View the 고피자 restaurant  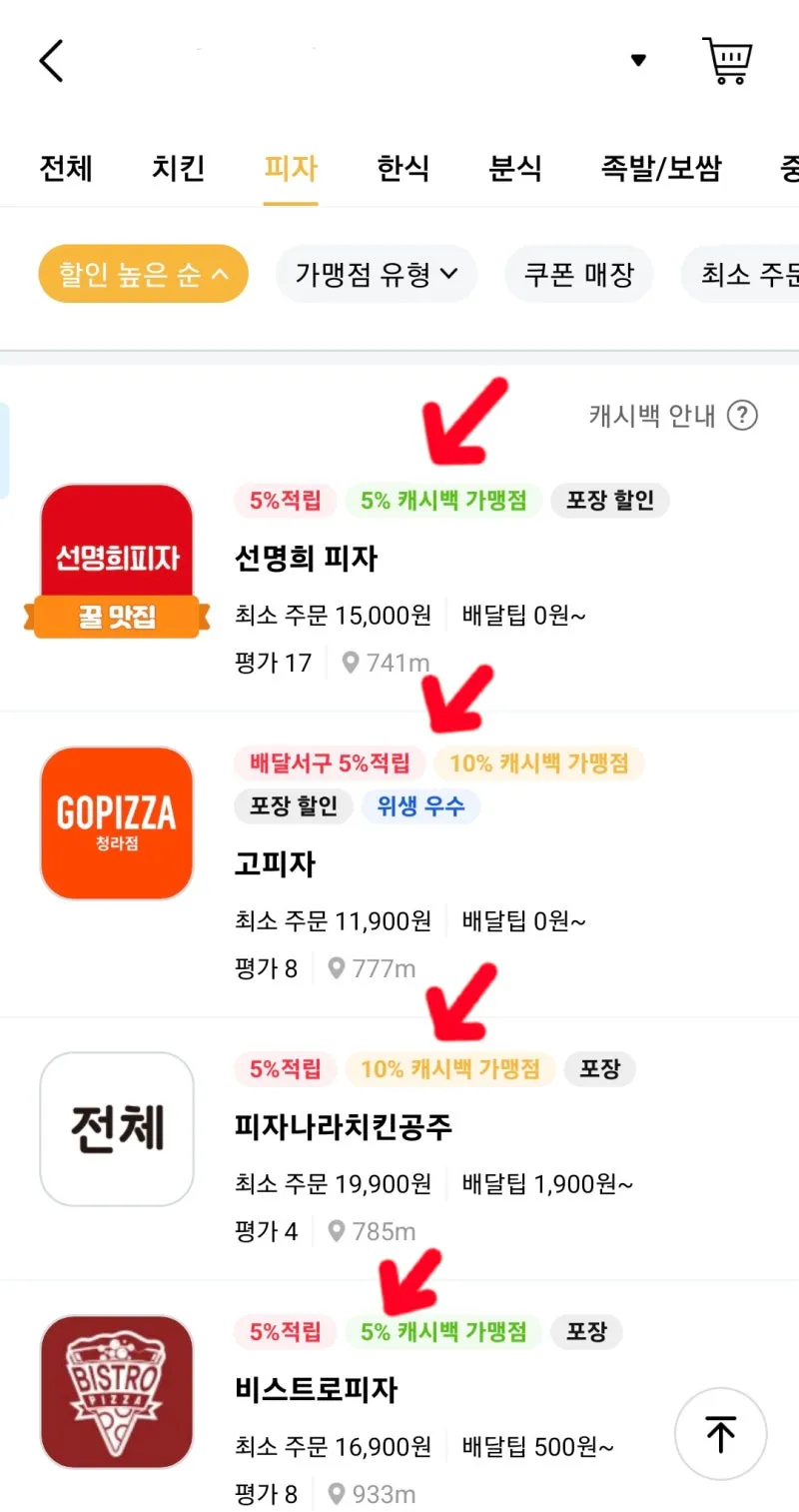tap(399, 865)
